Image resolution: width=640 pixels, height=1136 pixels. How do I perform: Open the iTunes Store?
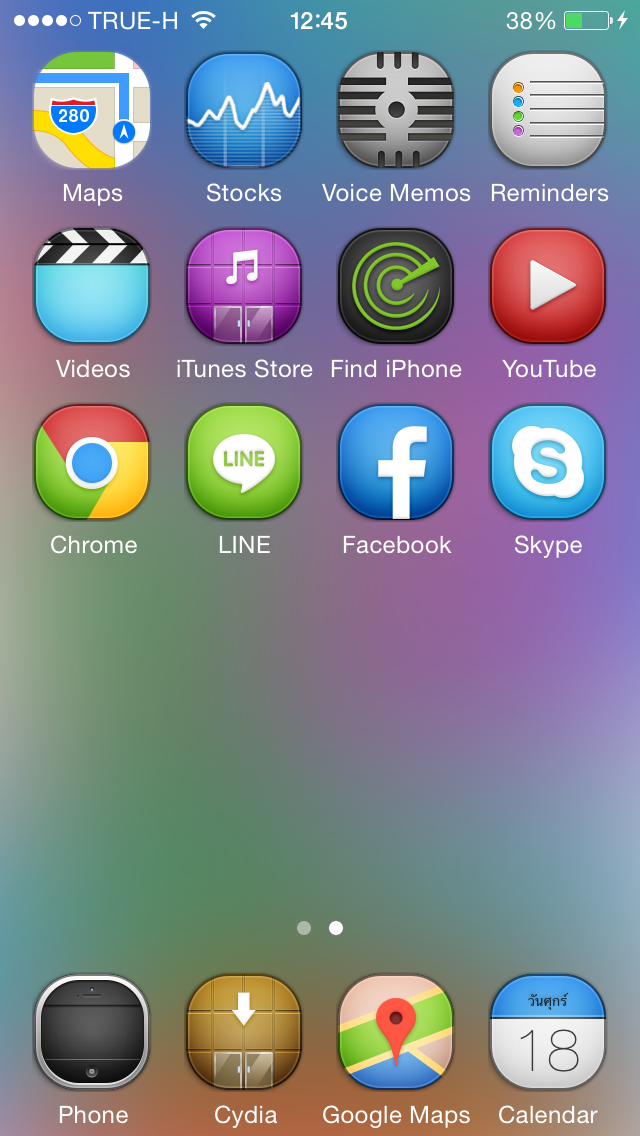pyautogui.click(x=244, y=285)
